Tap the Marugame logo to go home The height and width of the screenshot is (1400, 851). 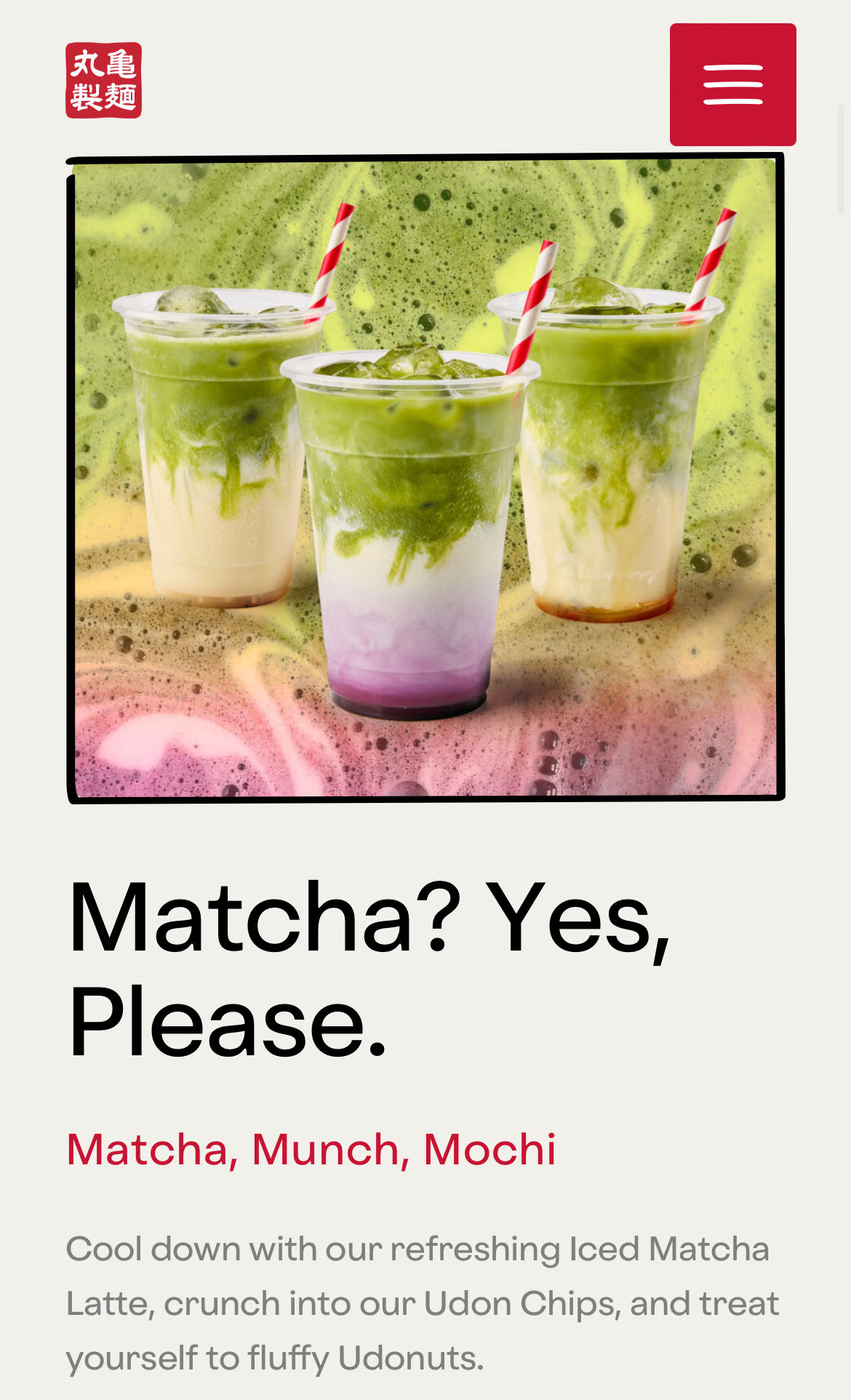click(x=103, y=80)
